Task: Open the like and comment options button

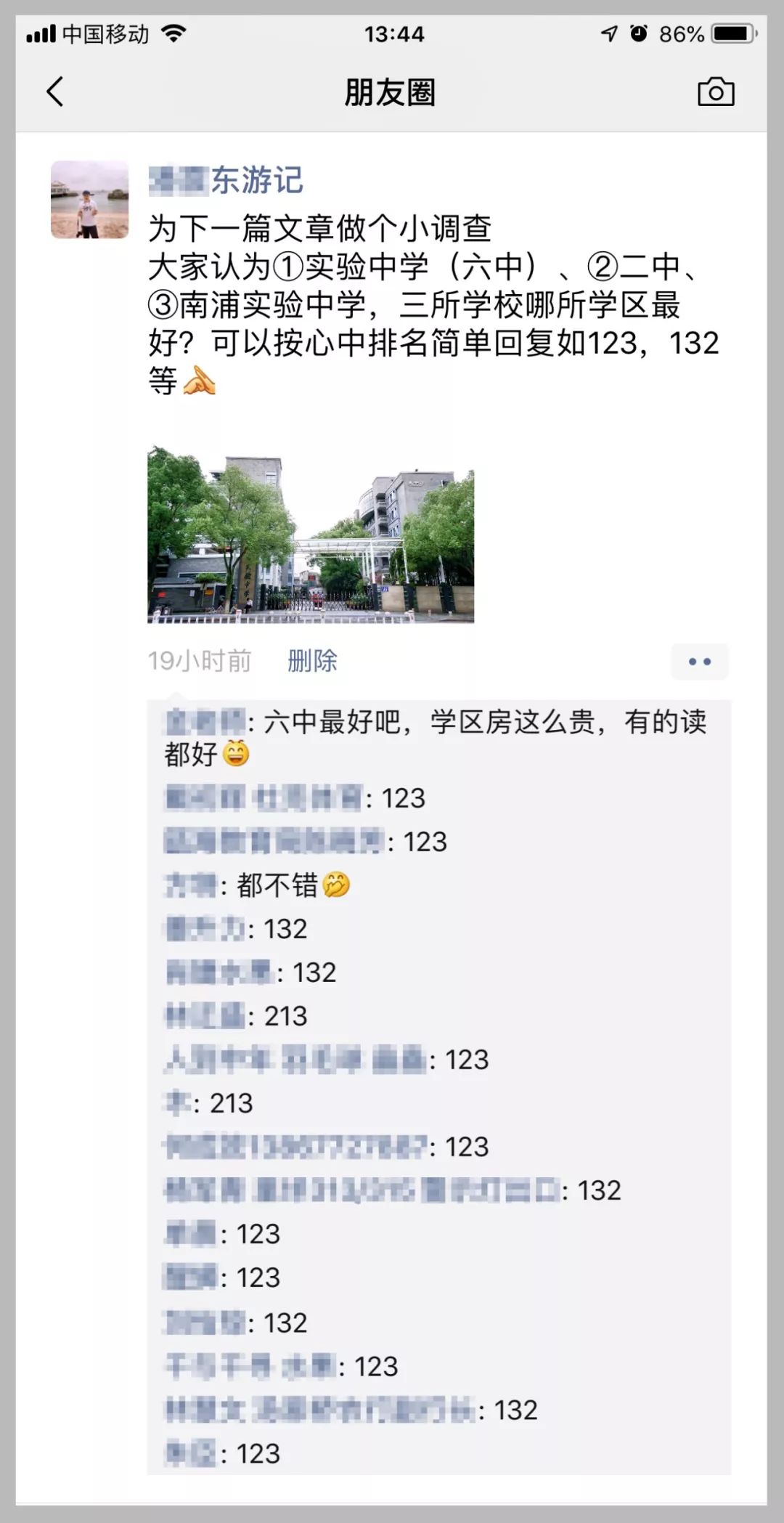Action: (x=699, y=662)
